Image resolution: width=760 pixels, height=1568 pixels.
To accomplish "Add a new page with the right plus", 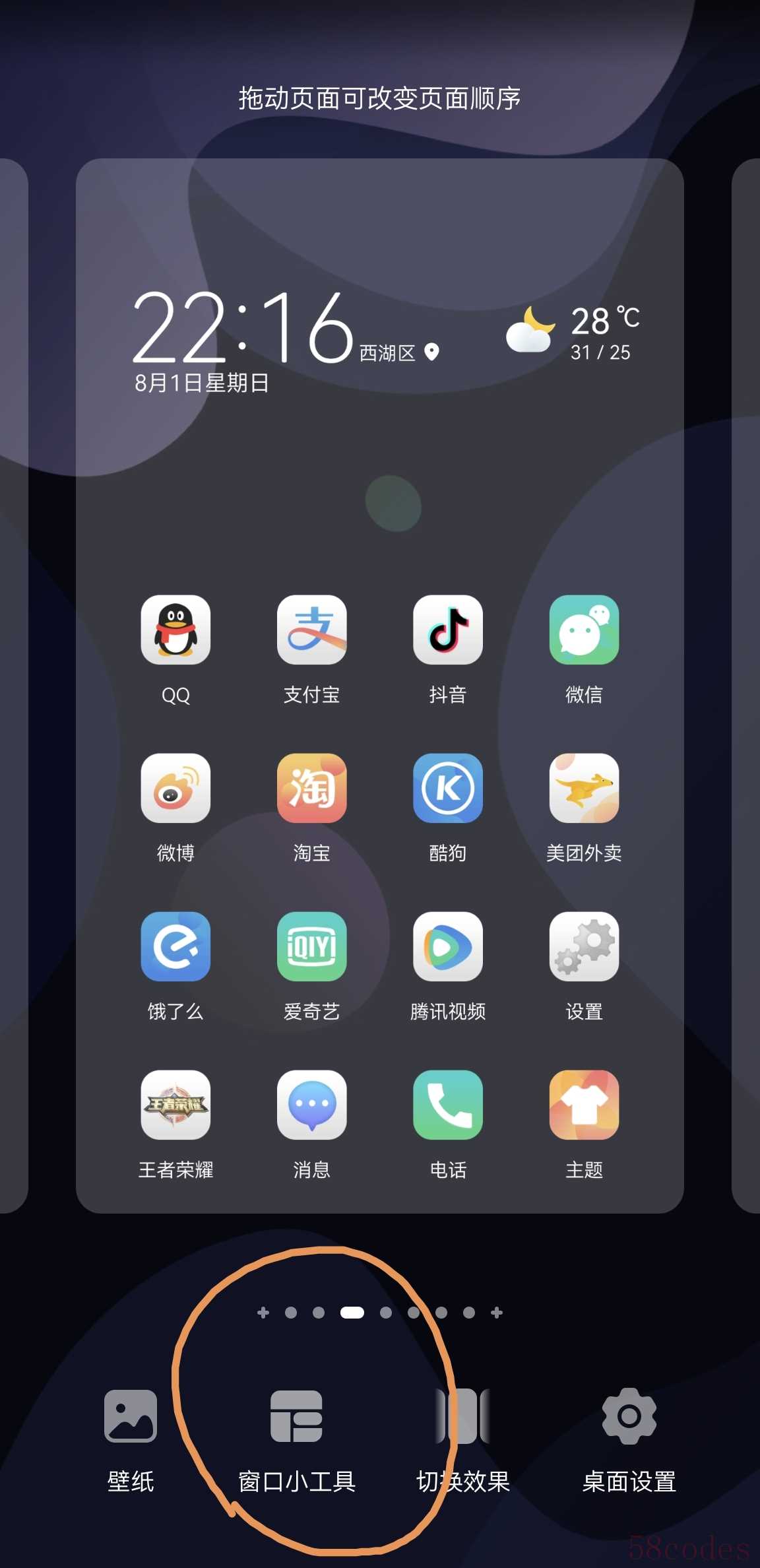I will tap(497, 1313).
